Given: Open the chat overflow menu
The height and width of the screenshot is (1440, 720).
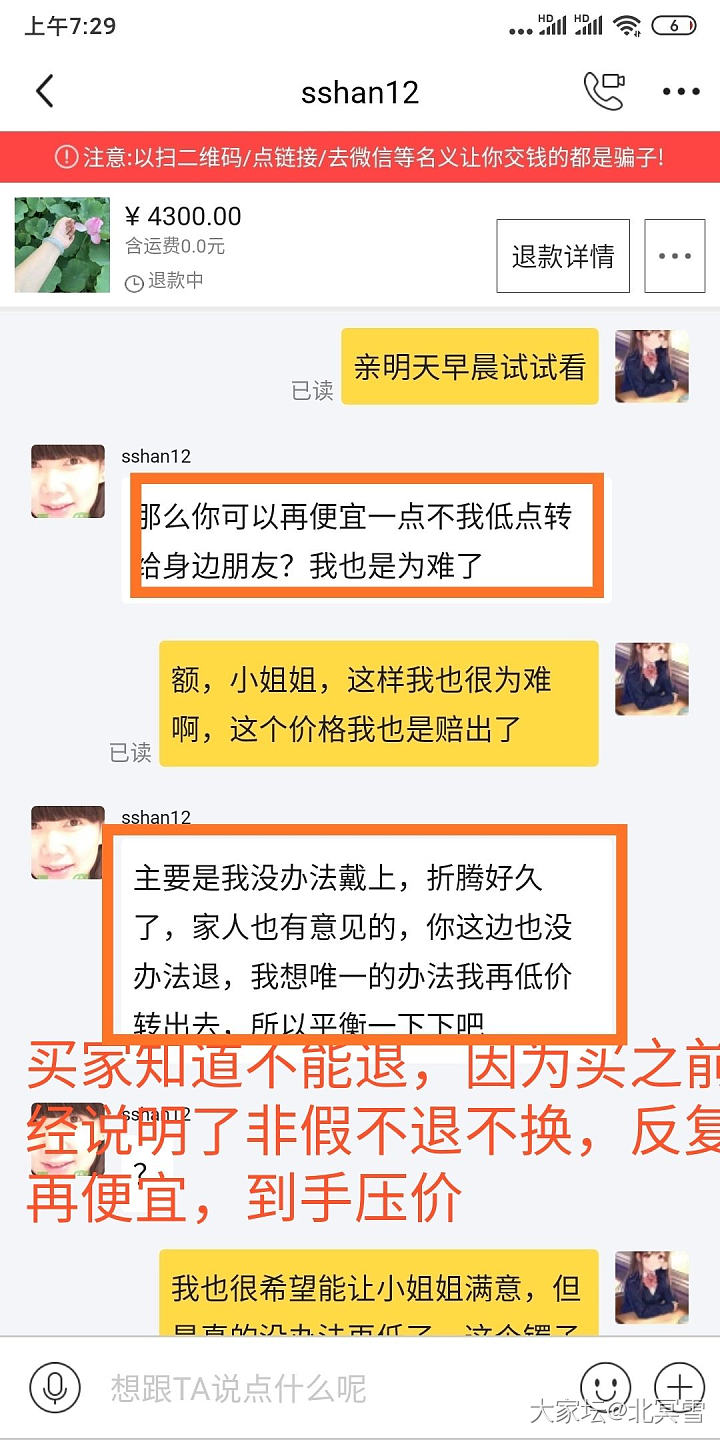Looking at the screenshot, I should 681,92.
